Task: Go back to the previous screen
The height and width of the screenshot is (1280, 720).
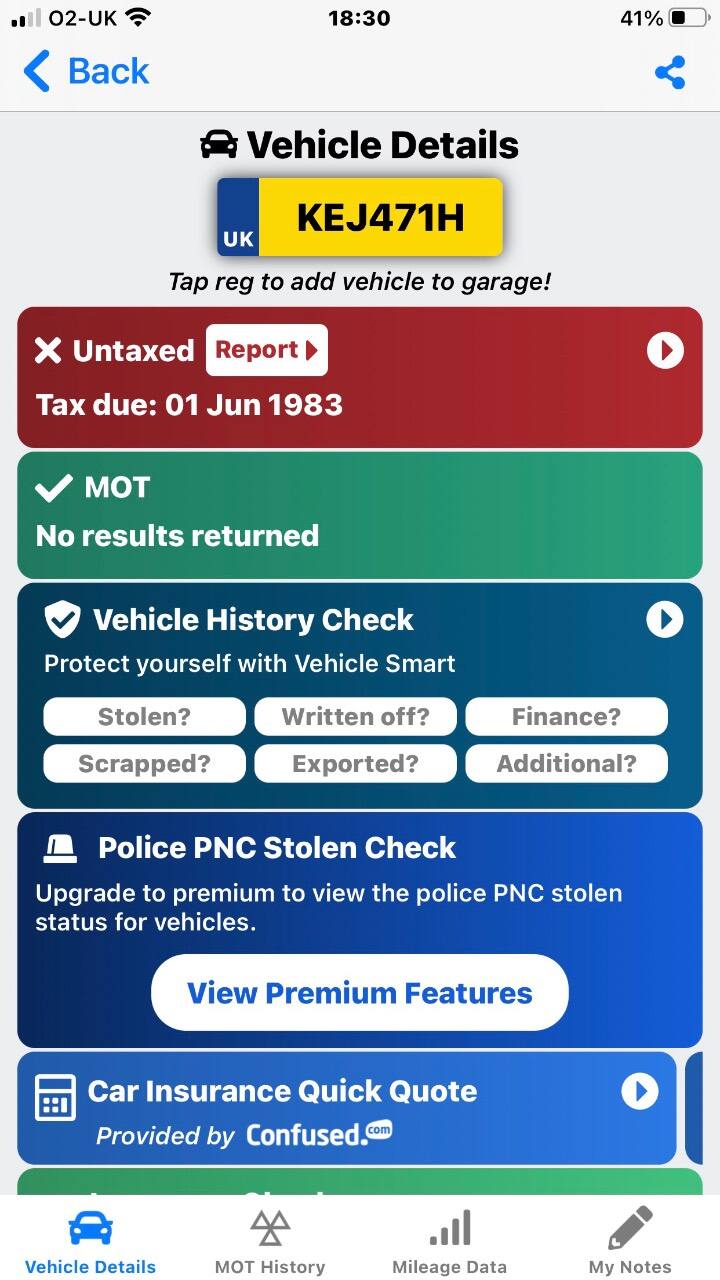Action: point(86,72)
